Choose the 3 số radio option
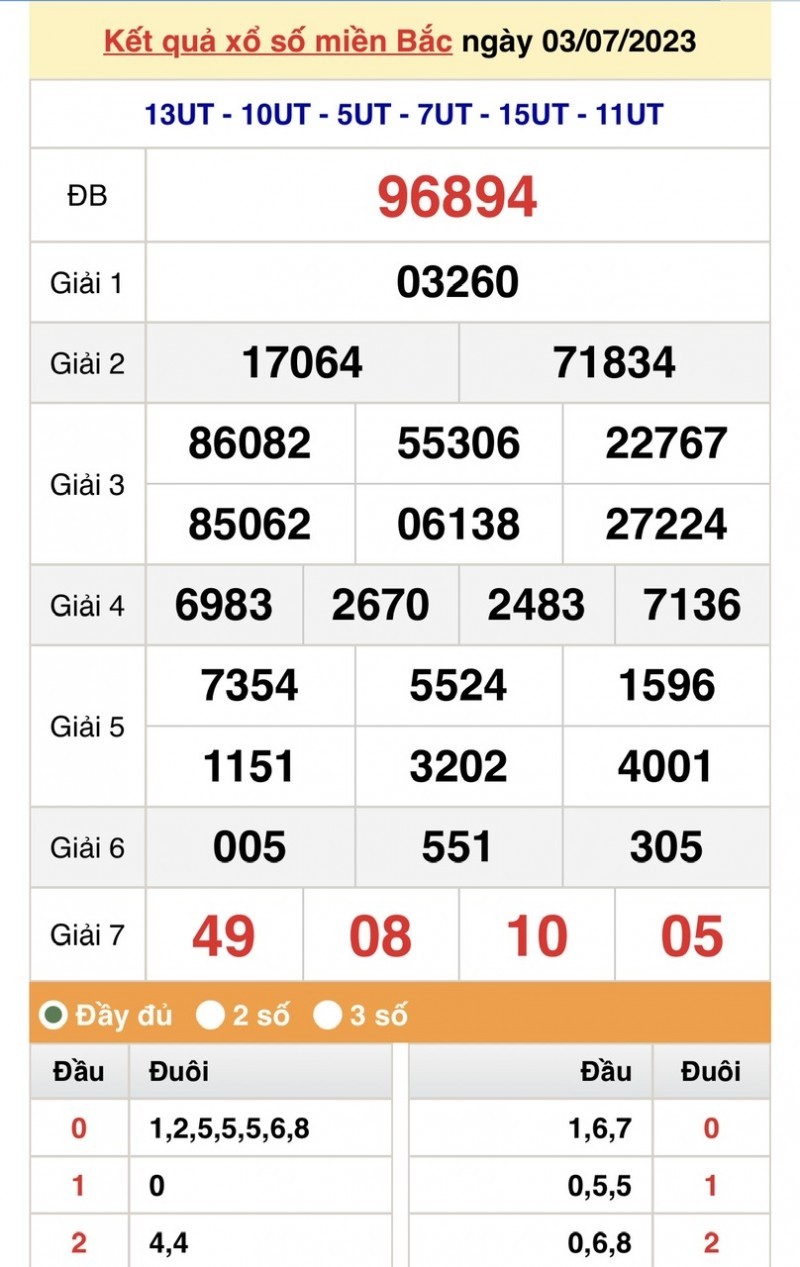The image size is (800, 1267). (x=327, y=1016)
